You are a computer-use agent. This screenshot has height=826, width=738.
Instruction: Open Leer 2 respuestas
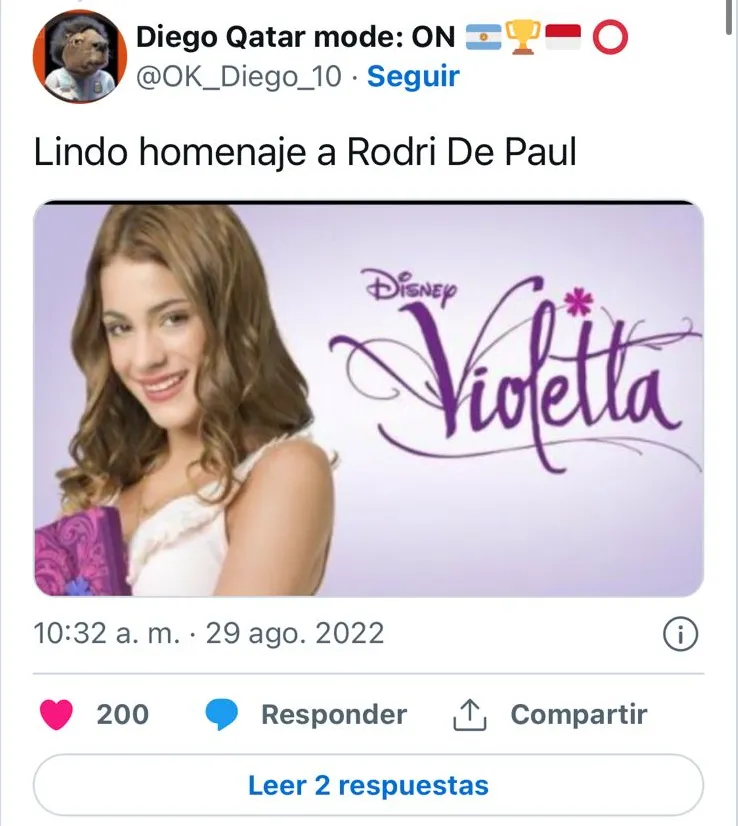tap(368, 785)
